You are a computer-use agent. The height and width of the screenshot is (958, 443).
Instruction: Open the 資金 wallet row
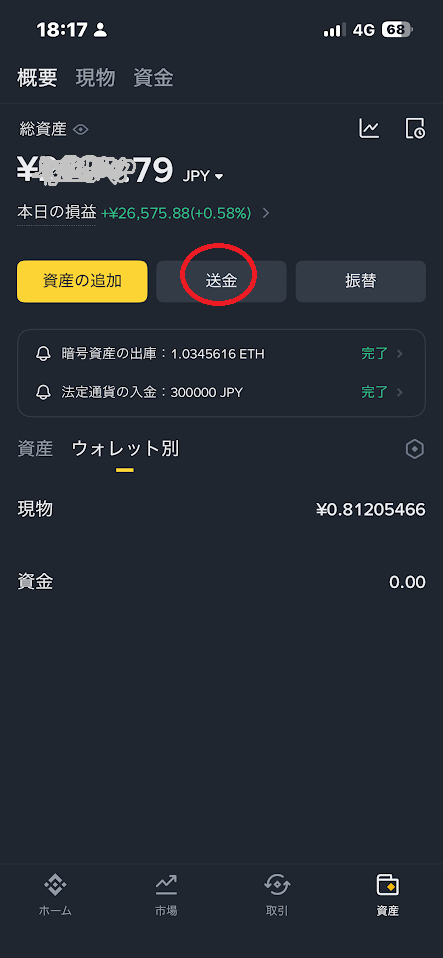(221, 582)
